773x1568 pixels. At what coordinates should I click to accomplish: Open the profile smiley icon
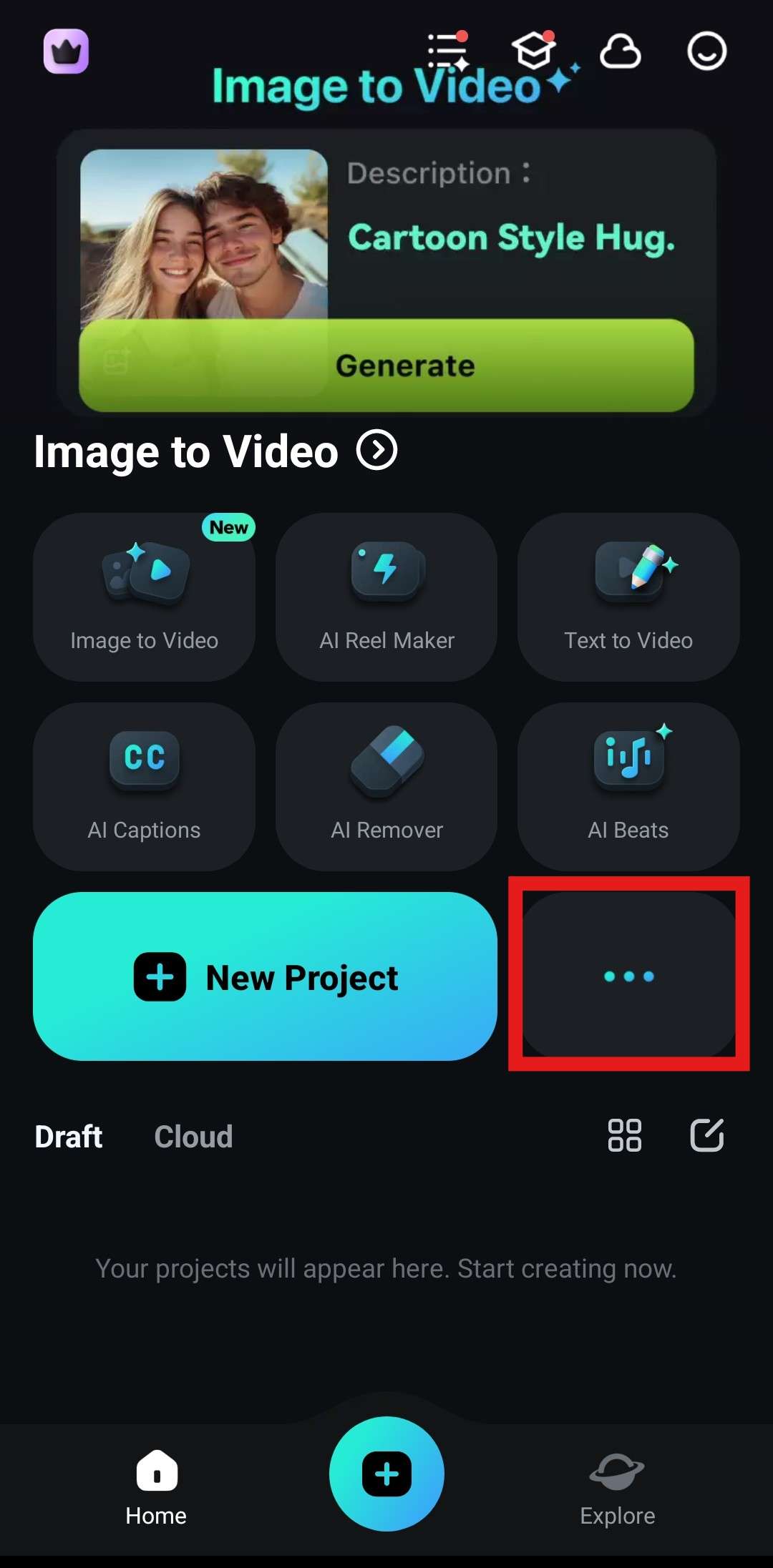pos(706,52)
